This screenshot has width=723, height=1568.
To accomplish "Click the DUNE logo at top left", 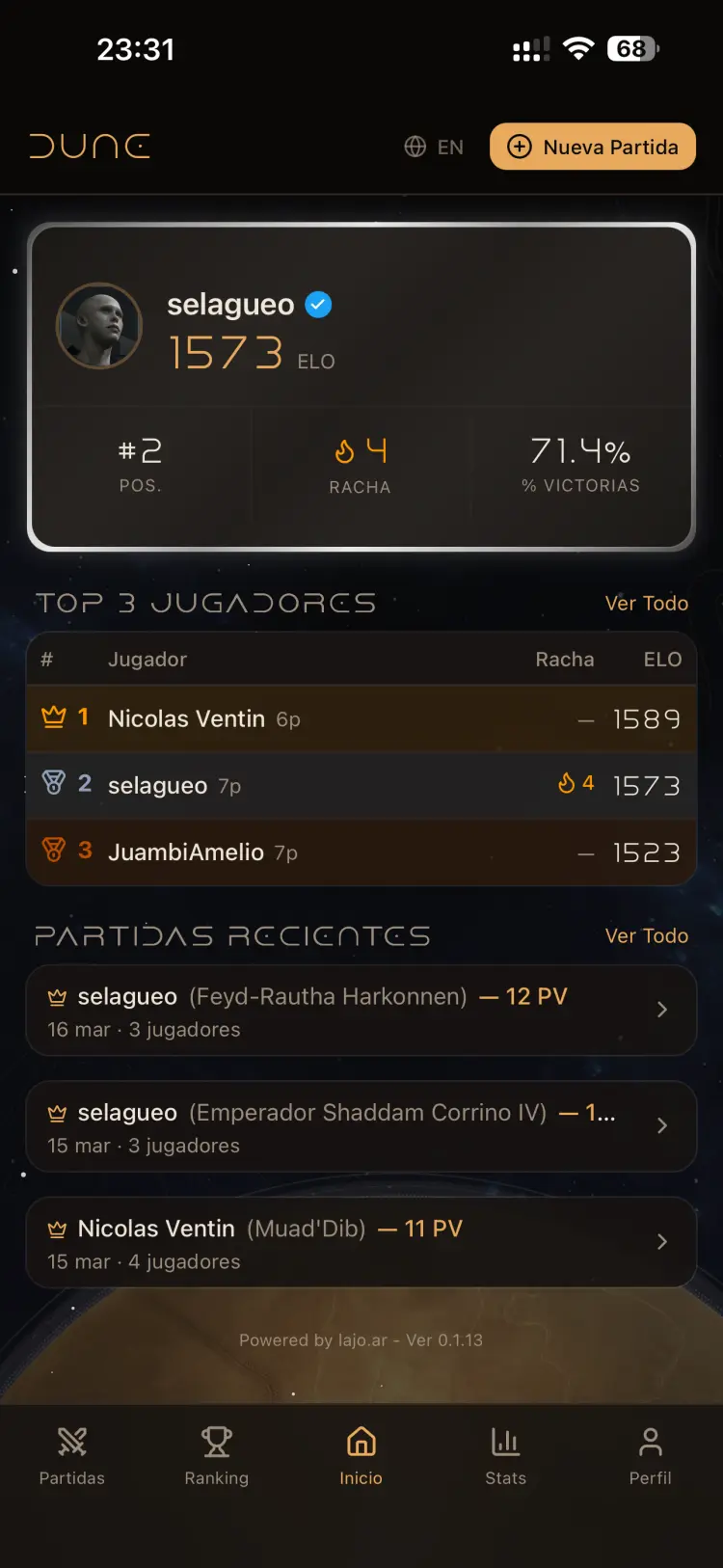I will [90, 146].
